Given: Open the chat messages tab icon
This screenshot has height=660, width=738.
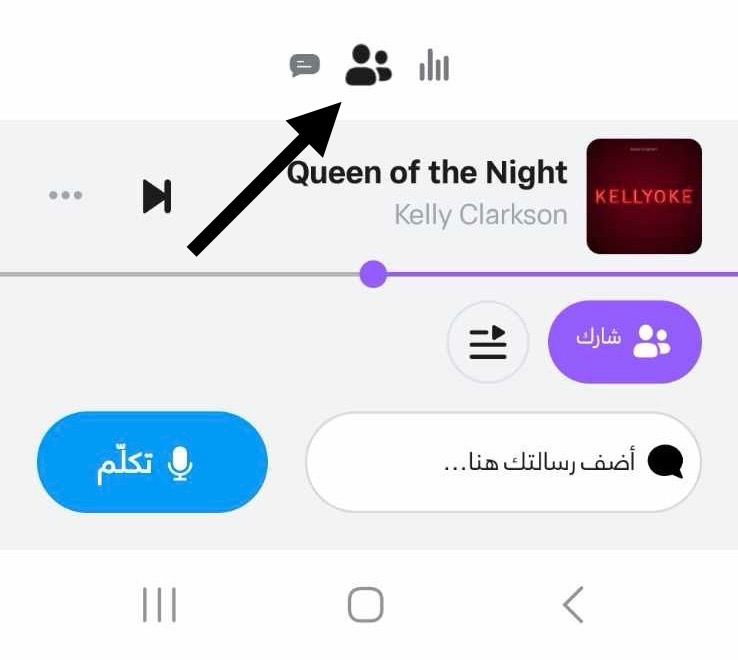Looking at the screenshot, I should pos(304,67).
